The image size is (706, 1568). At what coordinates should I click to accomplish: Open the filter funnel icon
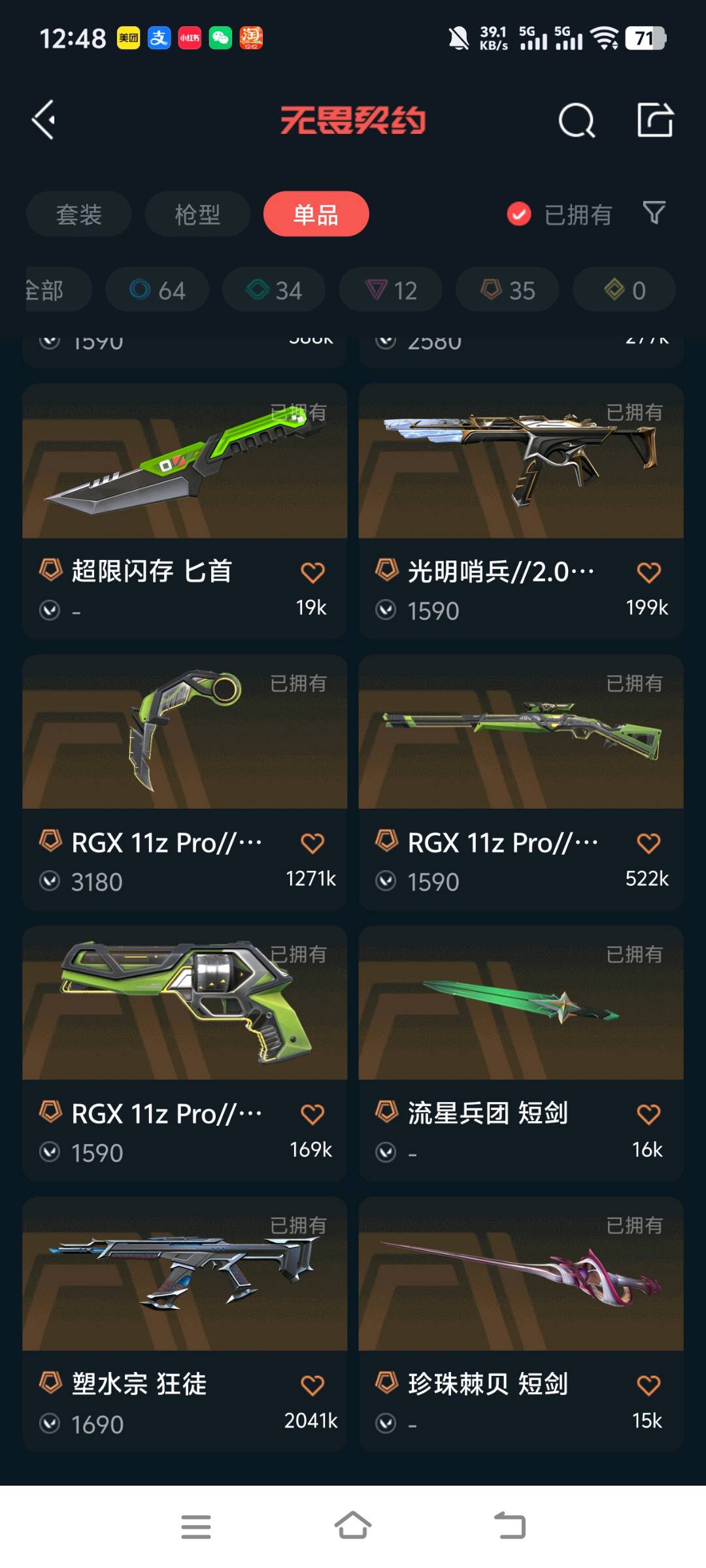(654, 213)
